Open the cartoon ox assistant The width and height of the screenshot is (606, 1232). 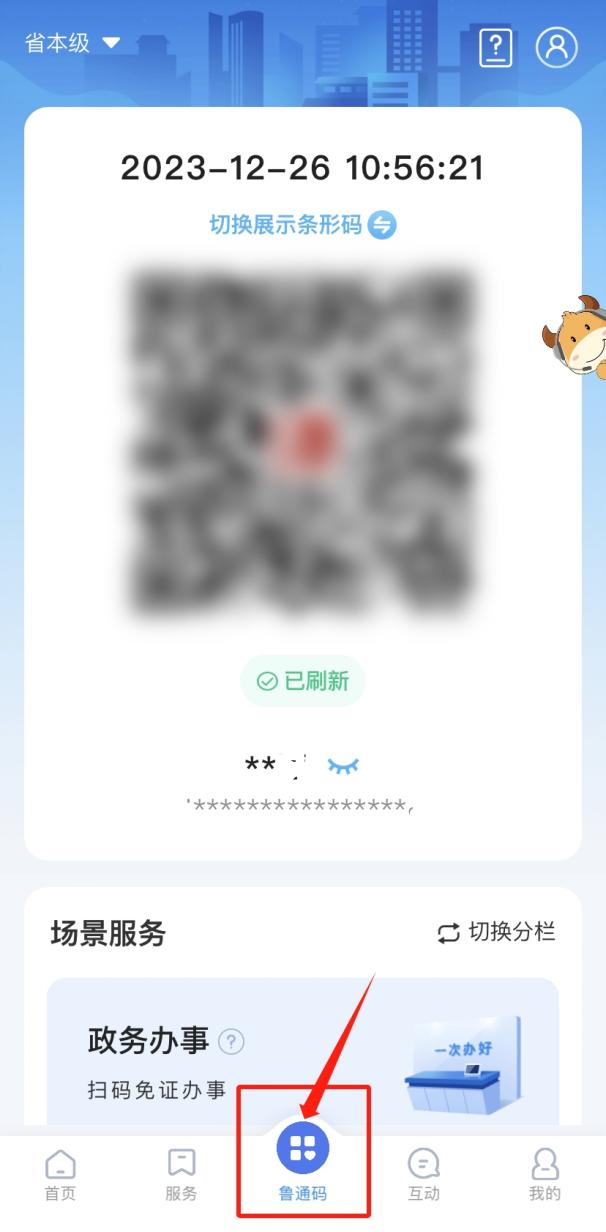(x=574, y=338)
